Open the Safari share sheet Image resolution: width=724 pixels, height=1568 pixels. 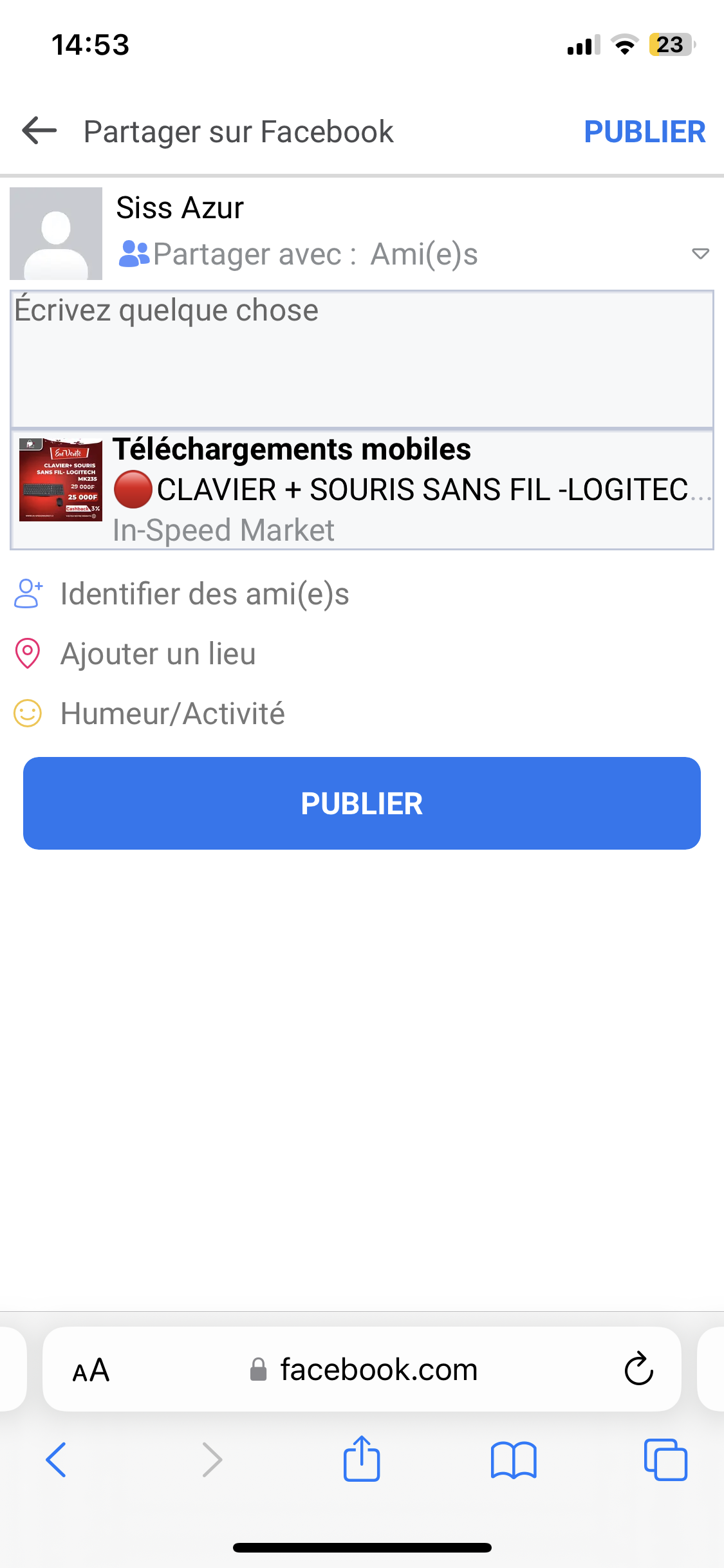pos(362,1459)
